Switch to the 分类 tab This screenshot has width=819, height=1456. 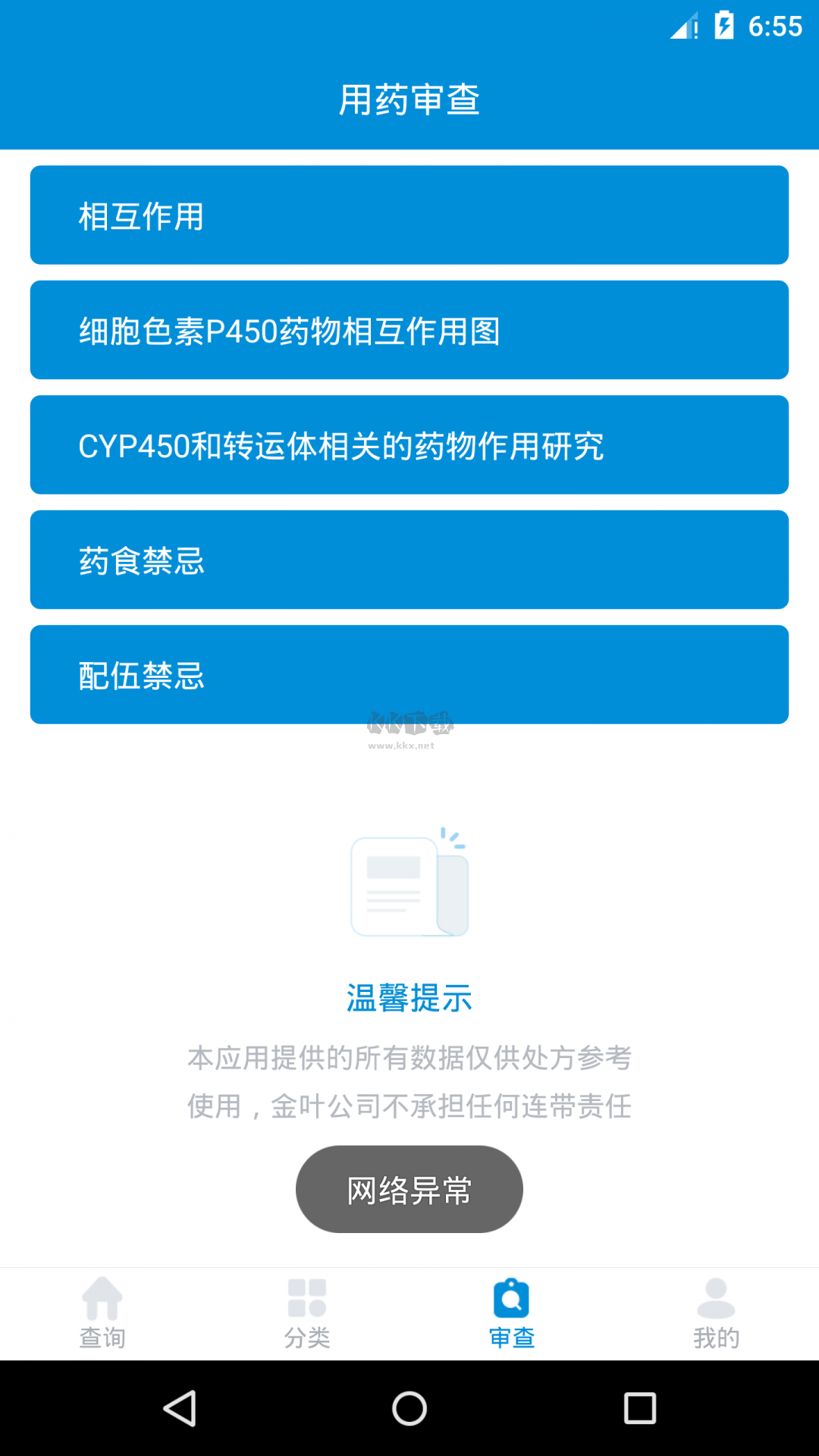click(x=307, y=1313)
